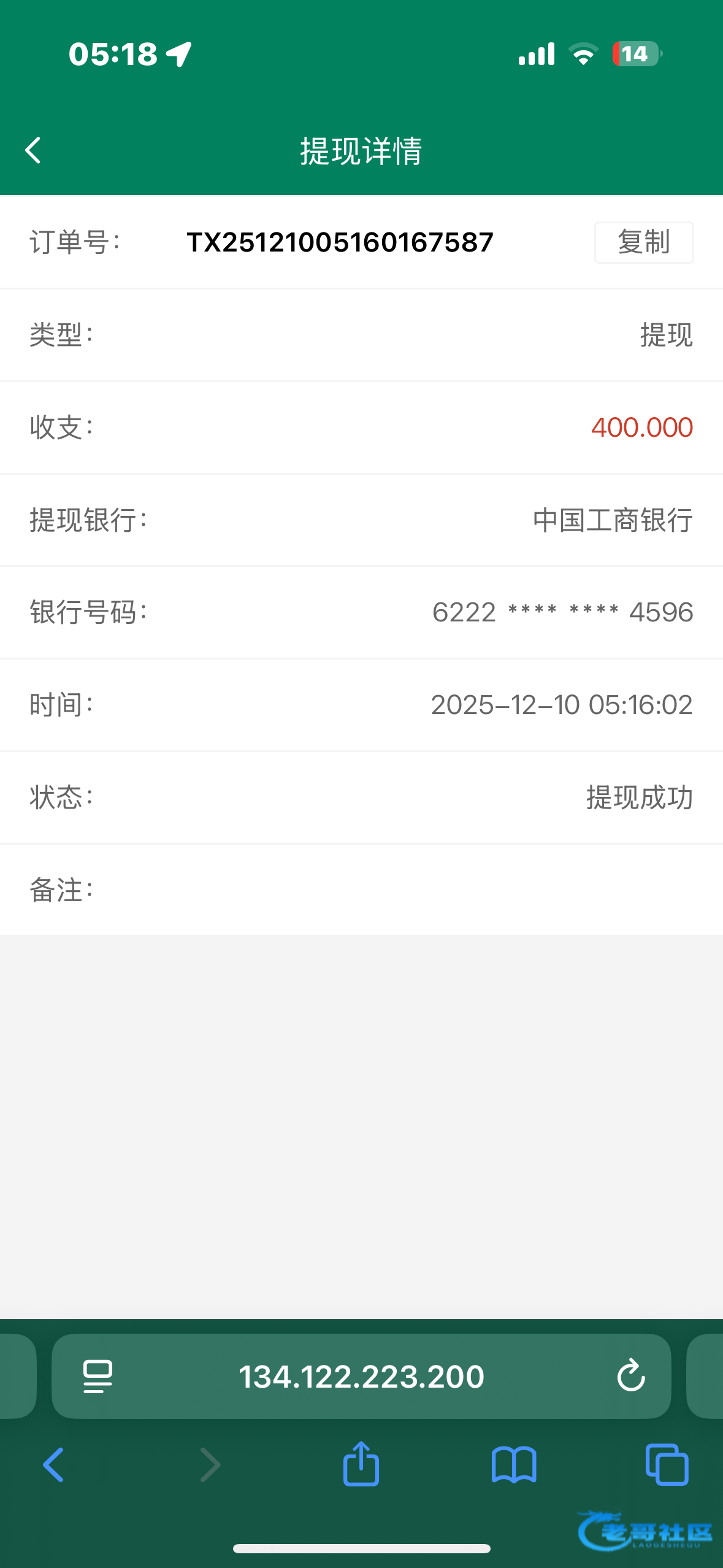Show all open Safari tabs
The width and height of the screenshot is (723, 1568).
pyautogui.click(x=667, y=1465)
